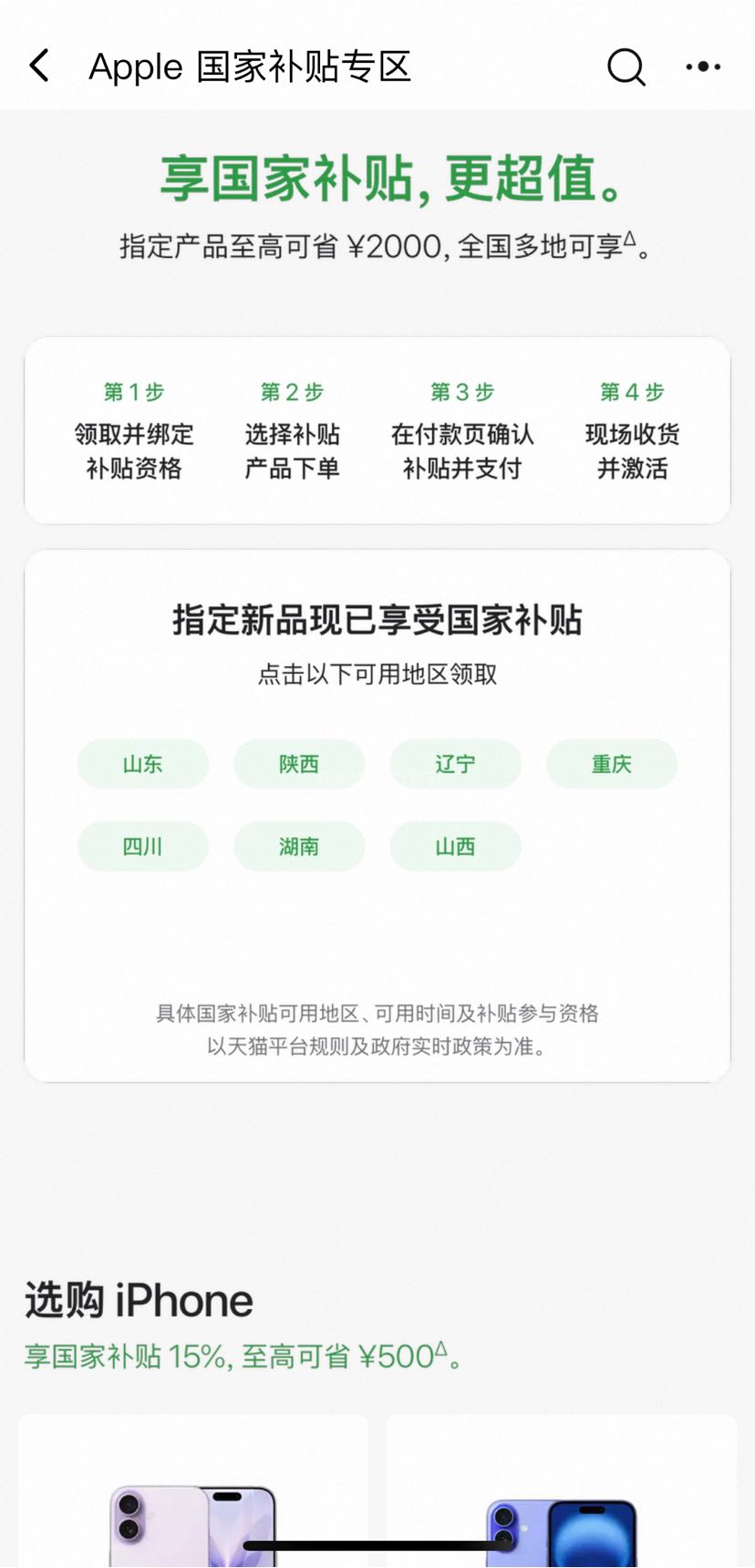Tap the 重庆 region chip
755x1568 pixels.
[x=612, y=764]
